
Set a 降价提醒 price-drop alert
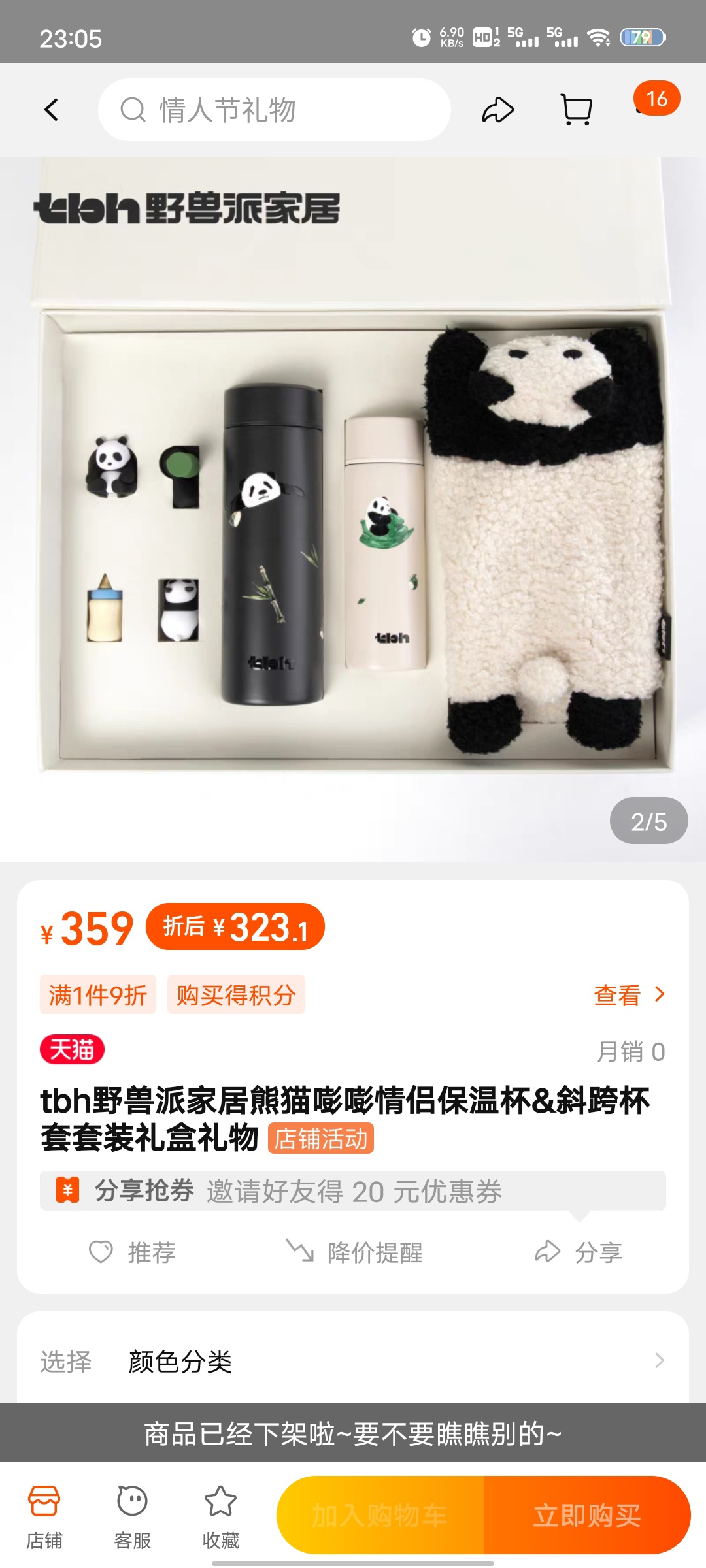[355, 1252]
